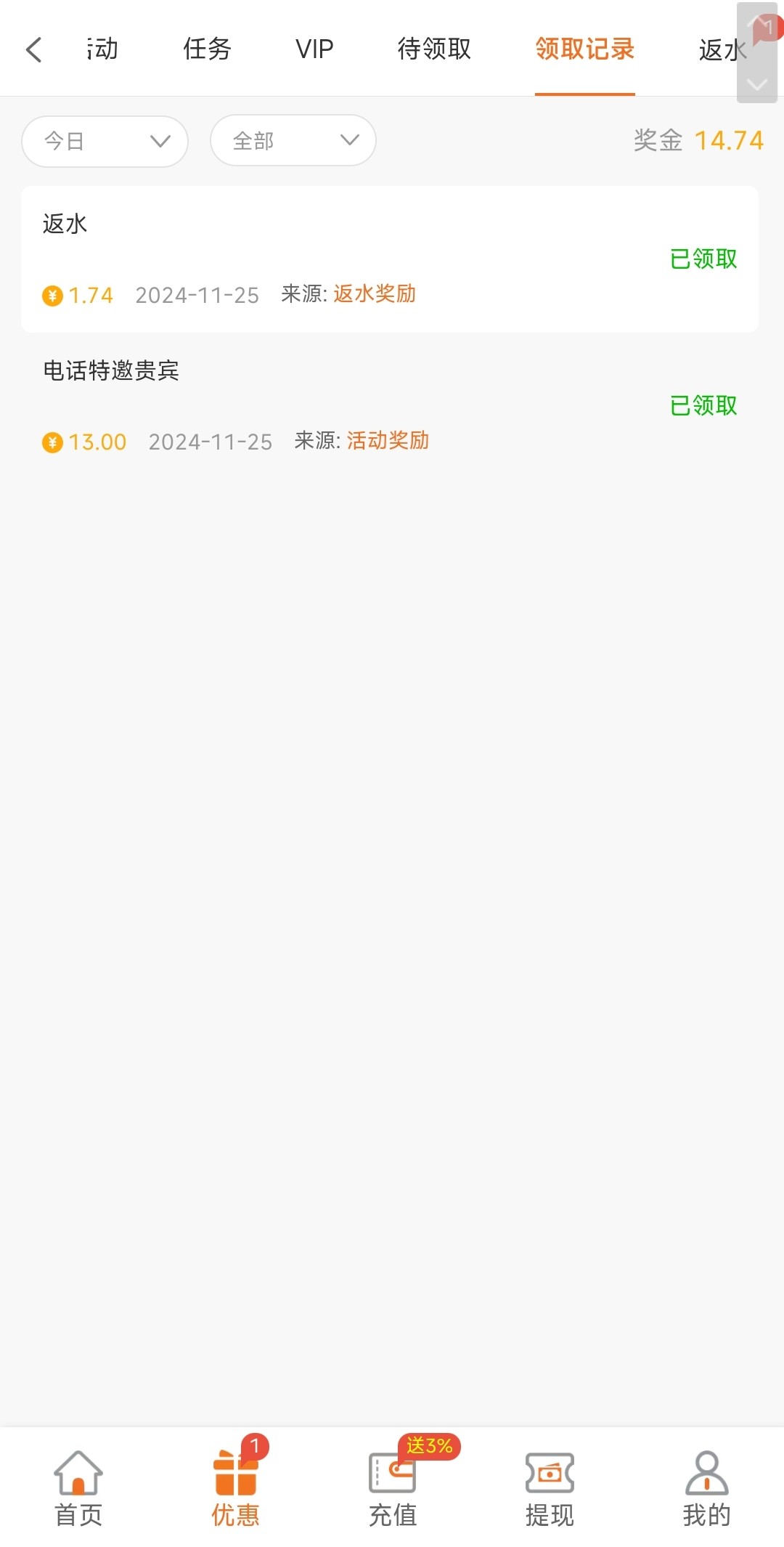Expand the tab list with the down chevron
Screen dimensions: 784x1547
point(757,85)
